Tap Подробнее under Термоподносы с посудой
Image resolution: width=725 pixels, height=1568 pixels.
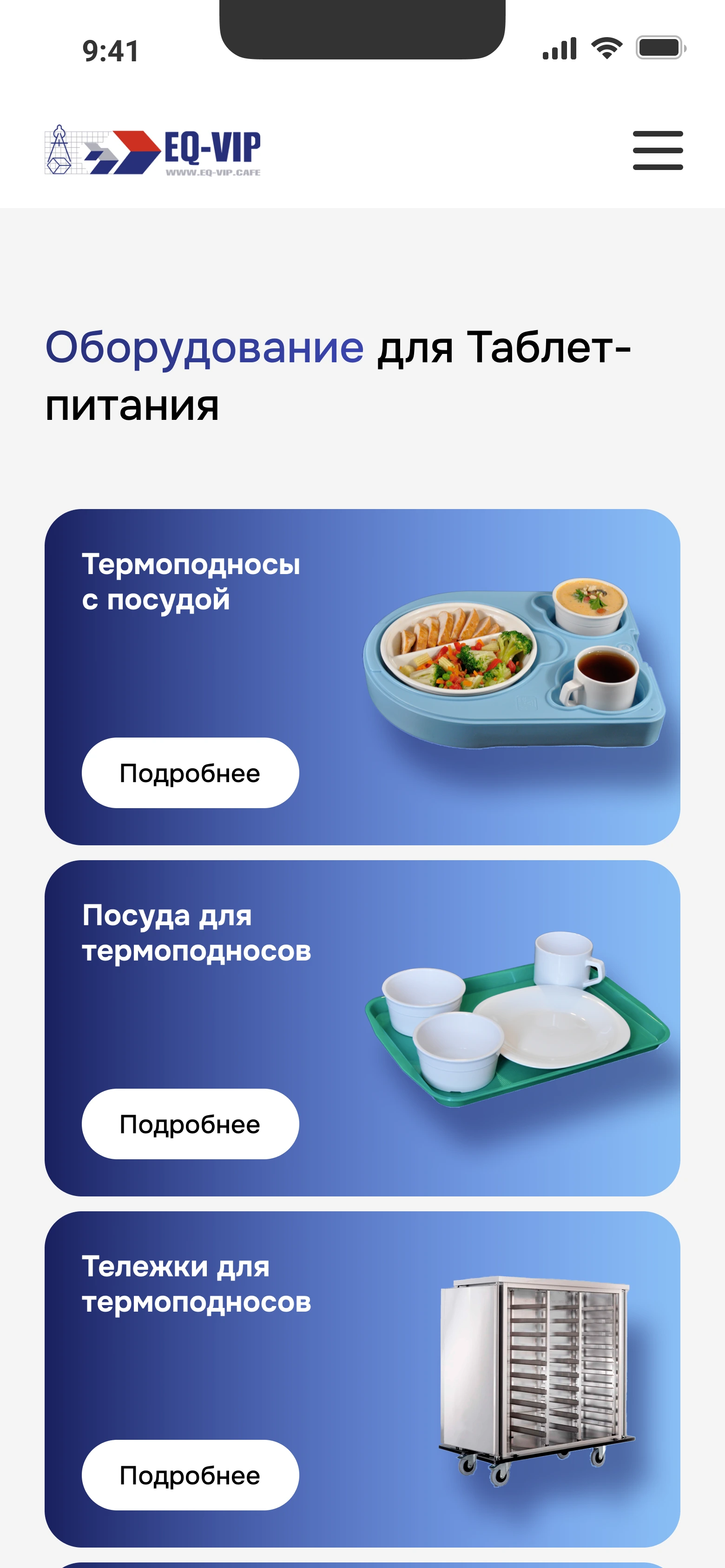pyautogui.click(x=190, y=773)
